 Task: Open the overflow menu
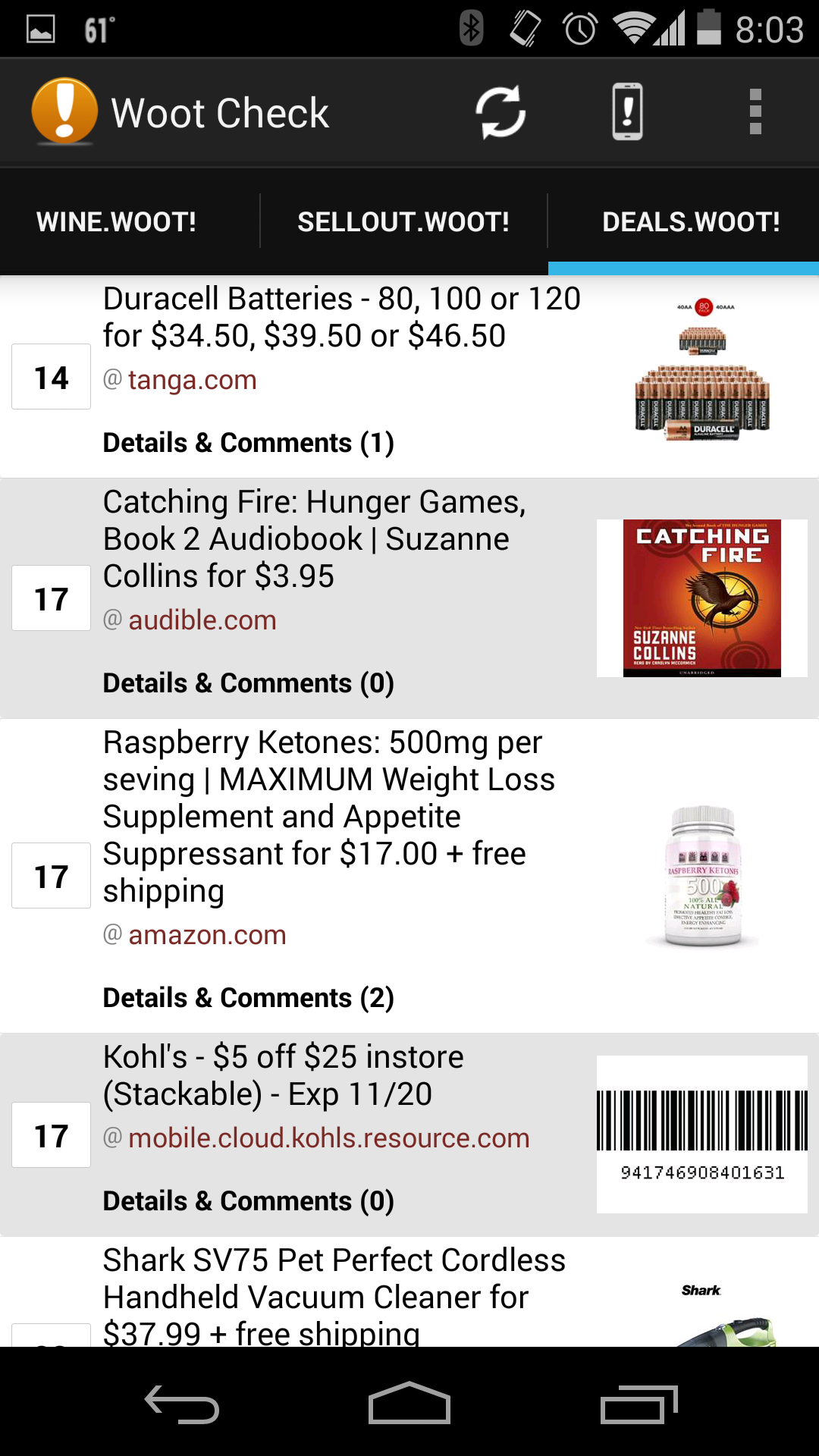(x=755, y=112)
